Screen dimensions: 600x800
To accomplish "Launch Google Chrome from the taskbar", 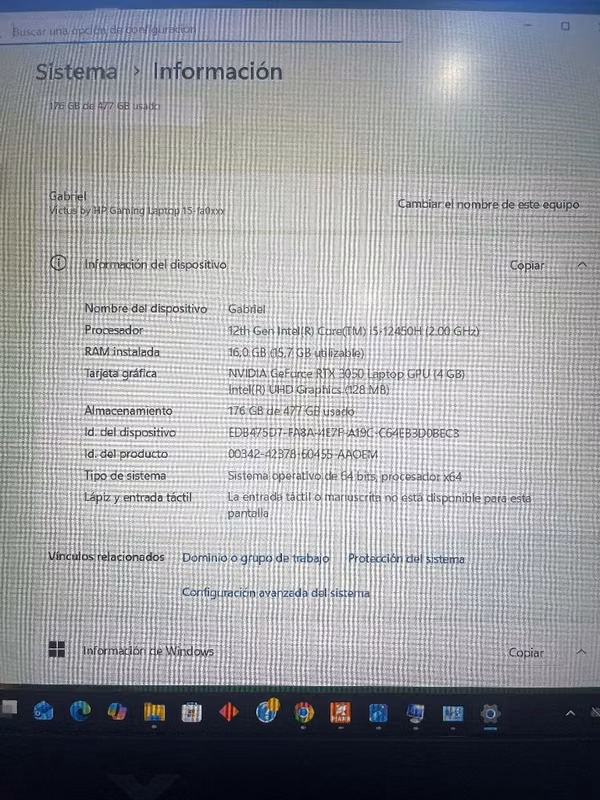I will click(304, 712).
